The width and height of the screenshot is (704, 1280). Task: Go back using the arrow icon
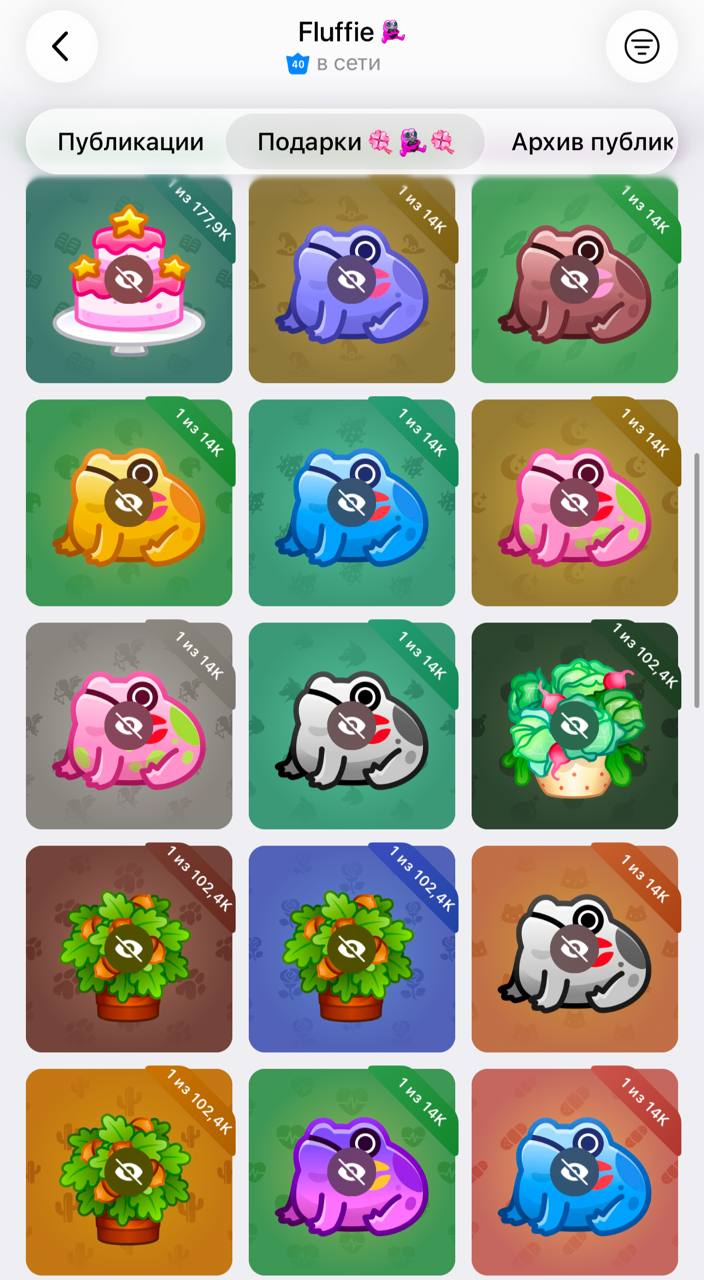(61, 46)
